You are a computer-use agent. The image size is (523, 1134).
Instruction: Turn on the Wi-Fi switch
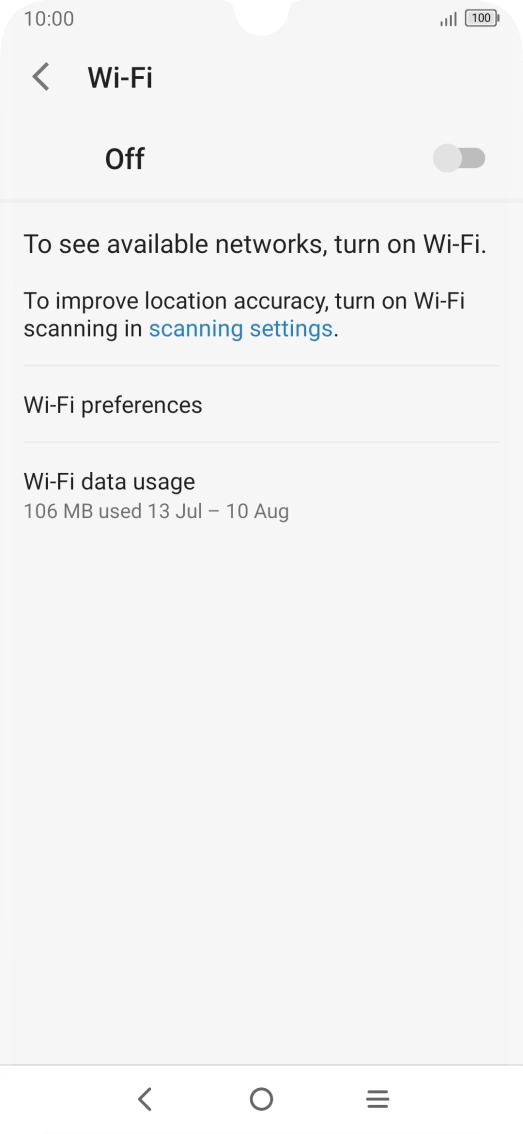click(459, 158)
